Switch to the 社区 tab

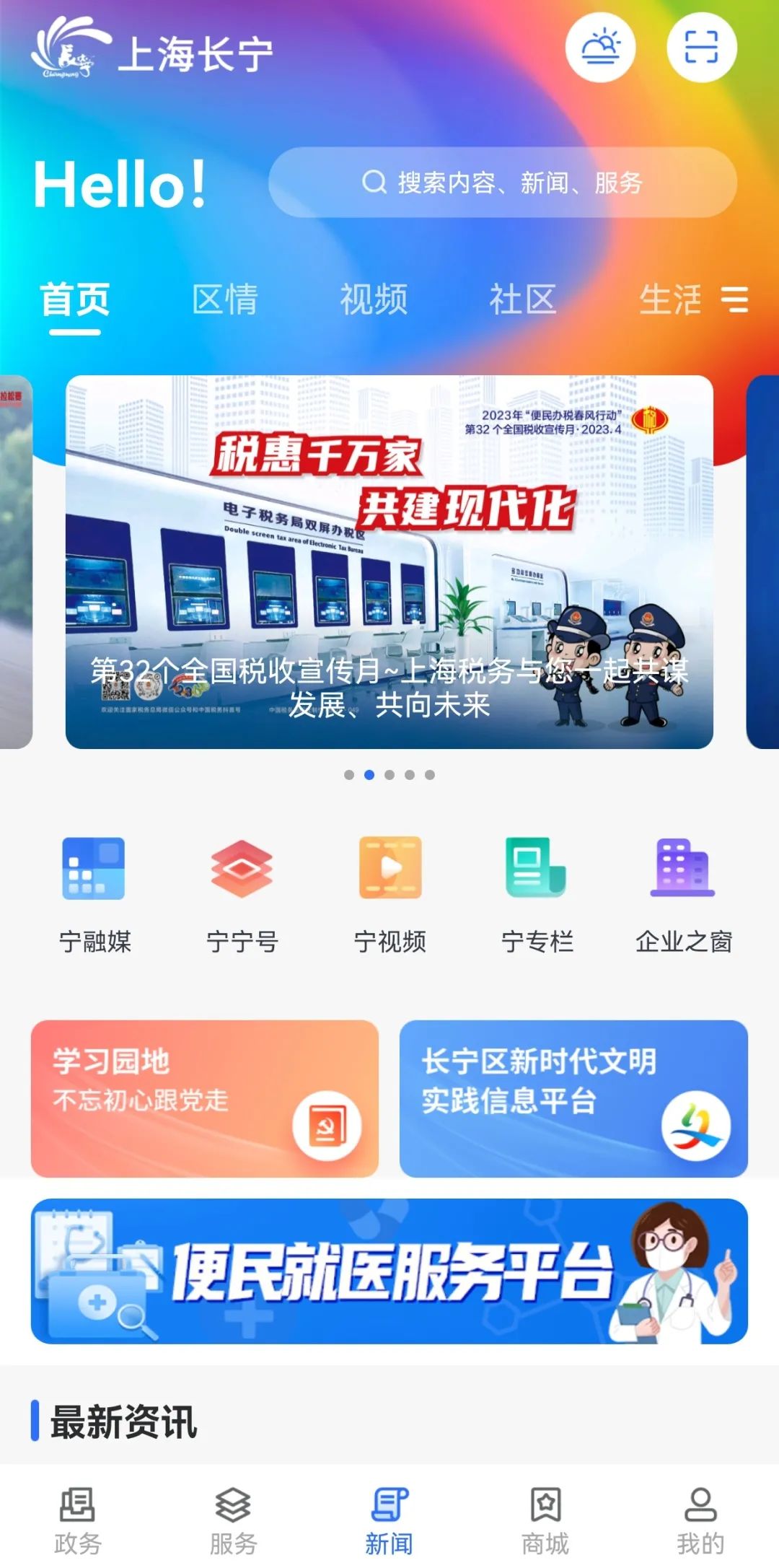click(523, 299)
